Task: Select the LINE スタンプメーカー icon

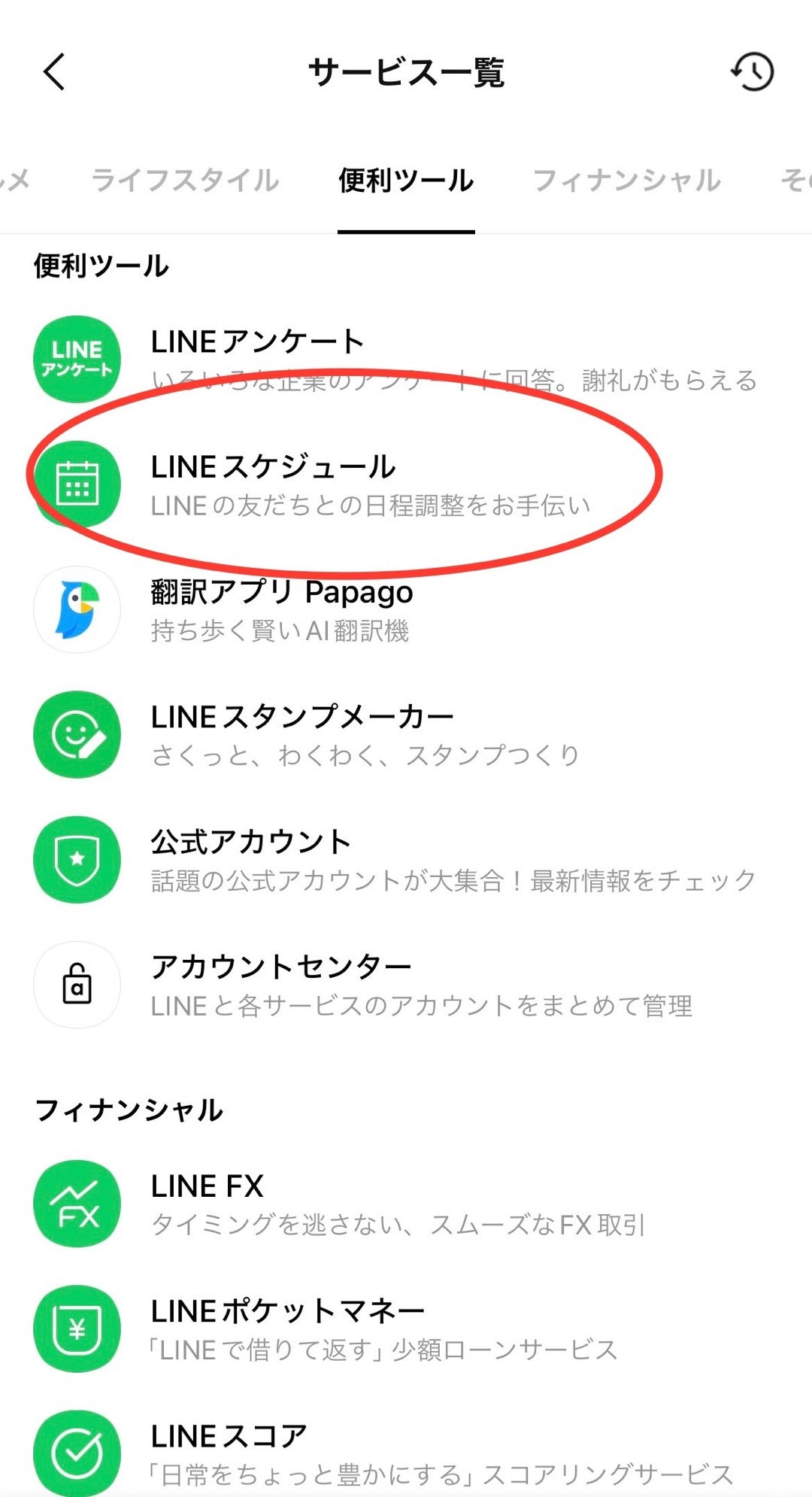Action: coord(76,735)
